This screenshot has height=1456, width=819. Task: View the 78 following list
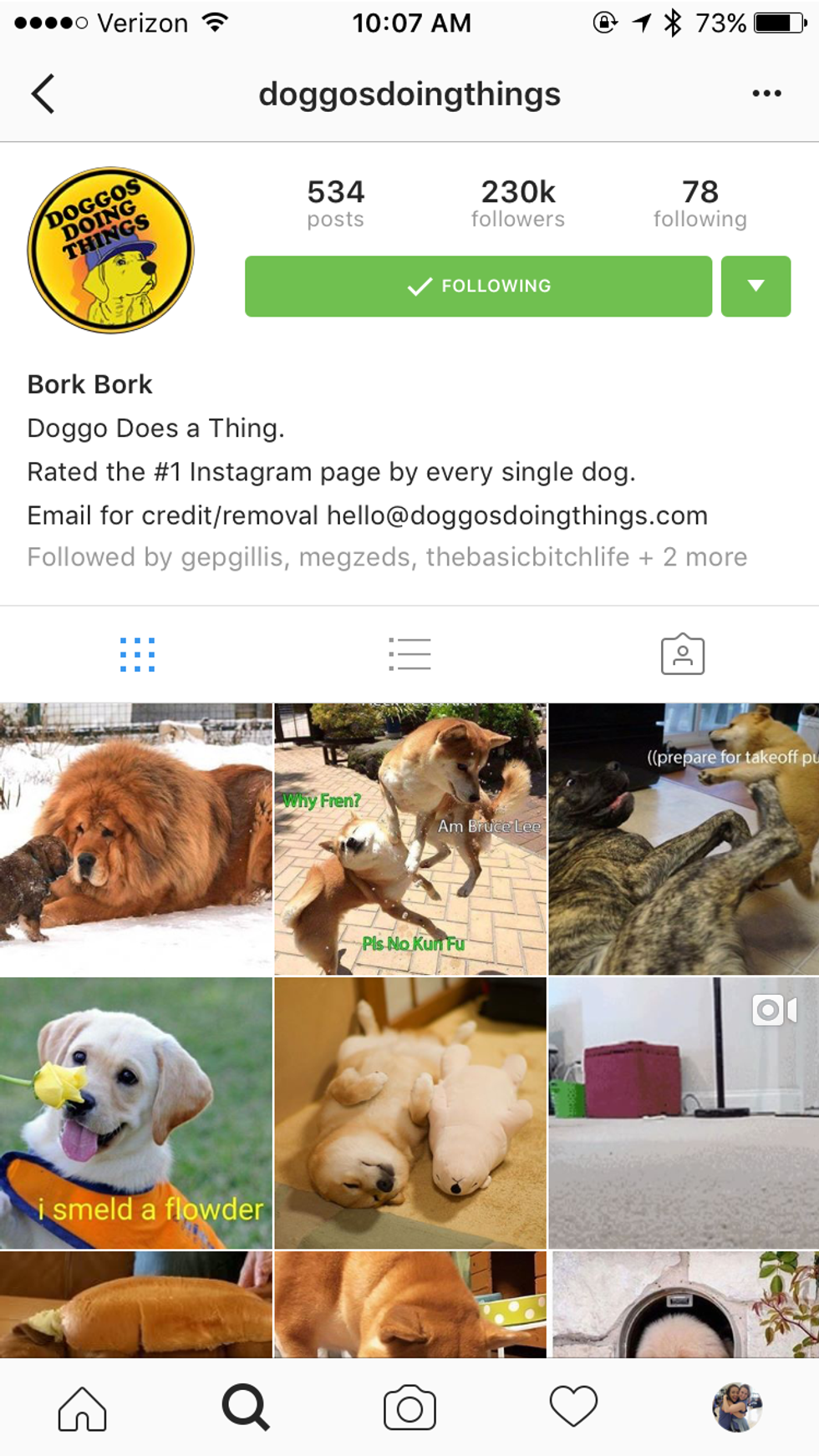(x=699, y=203)
